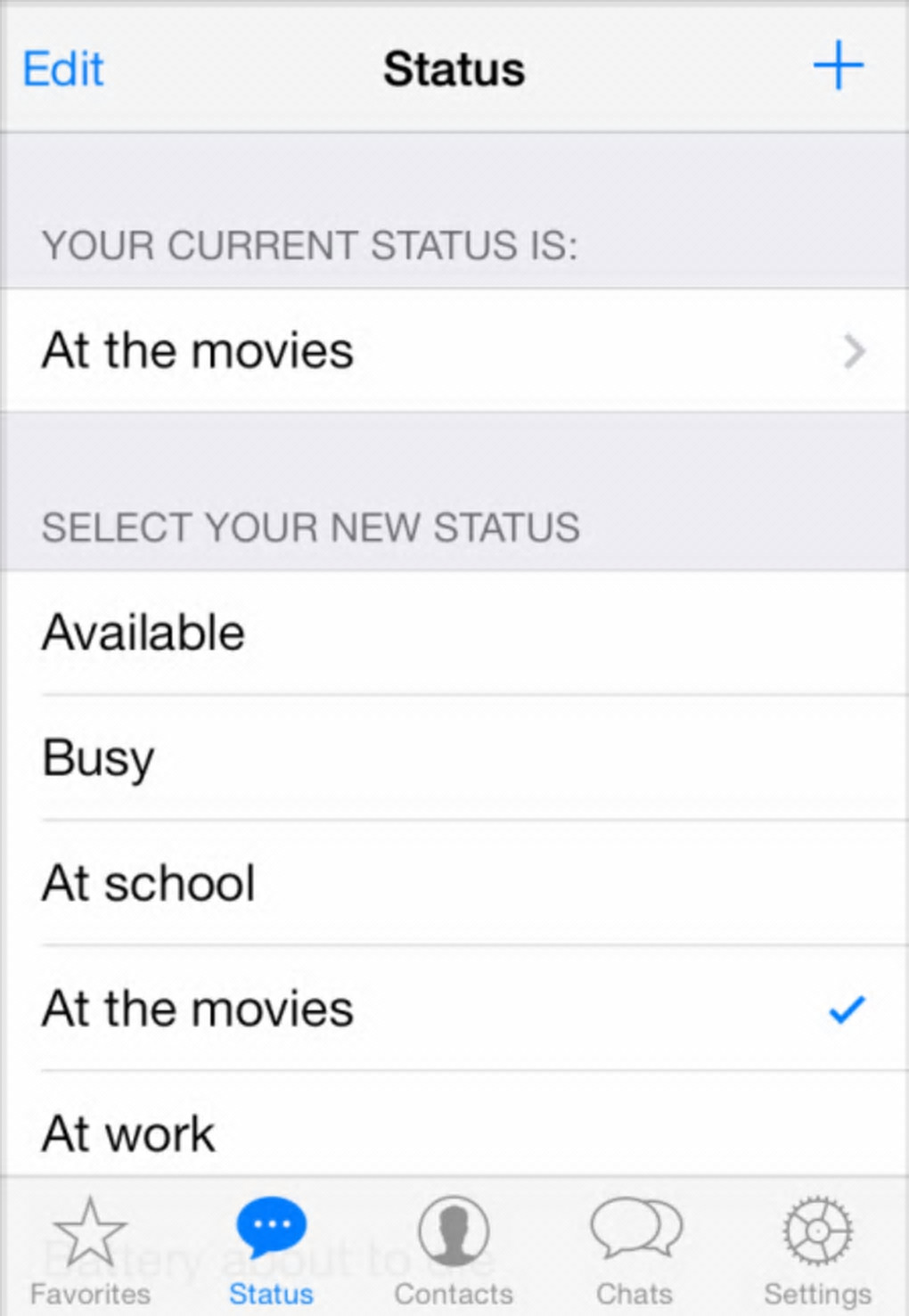Select the Available status
Image resolution: width=909 pixels, height=1316 pixels.
coord(454,633)
